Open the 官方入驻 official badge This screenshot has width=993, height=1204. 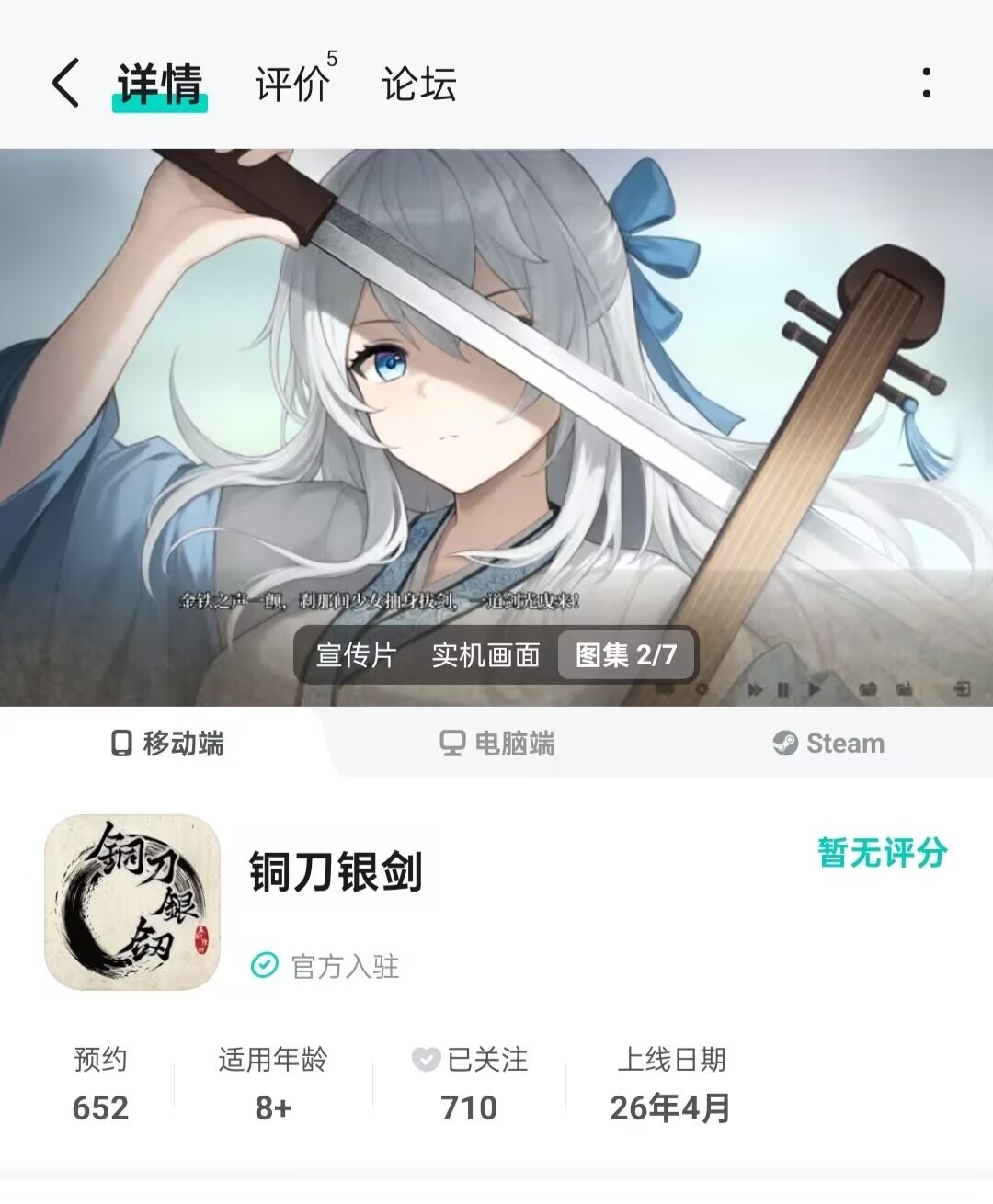pyautogui.click(x=325, y=966)
